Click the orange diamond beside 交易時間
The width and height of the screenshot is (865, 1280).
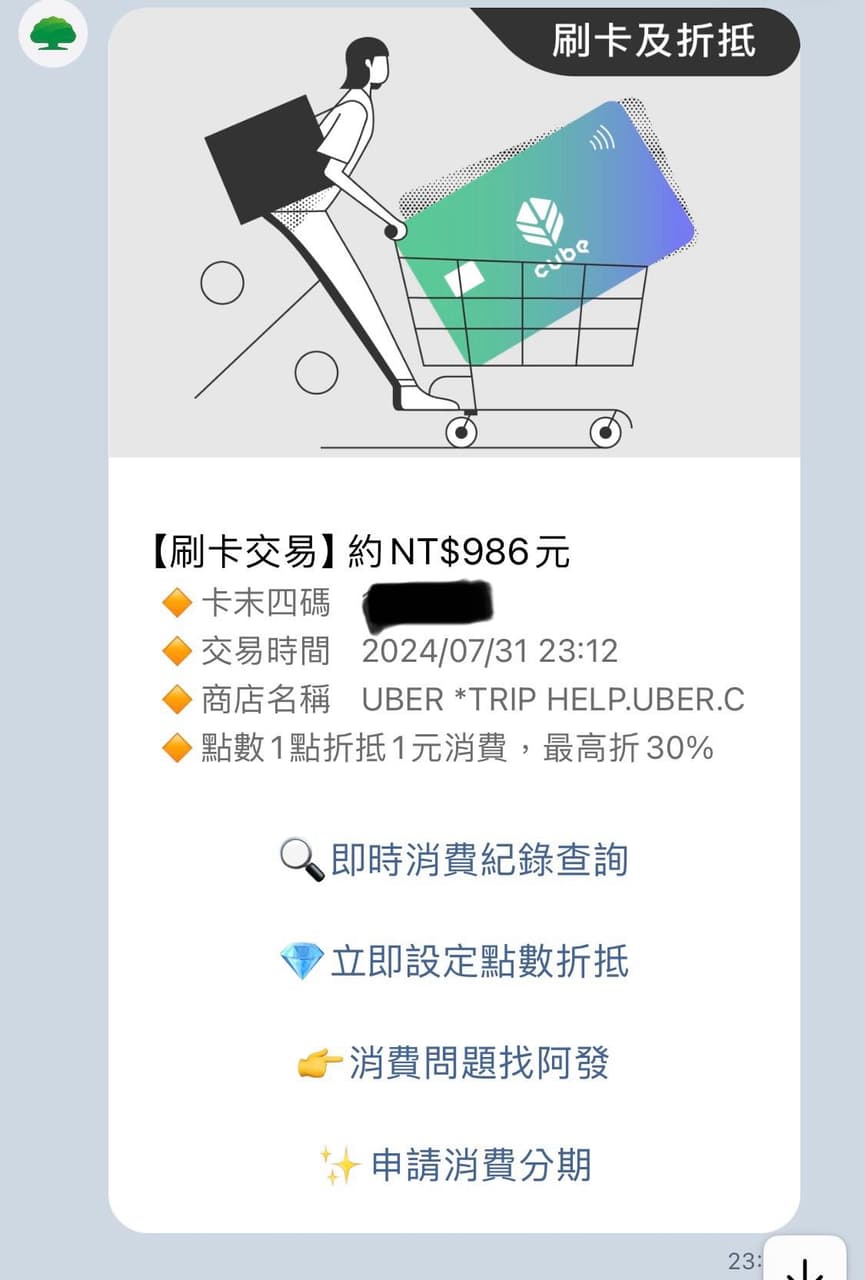pos(177,652)
